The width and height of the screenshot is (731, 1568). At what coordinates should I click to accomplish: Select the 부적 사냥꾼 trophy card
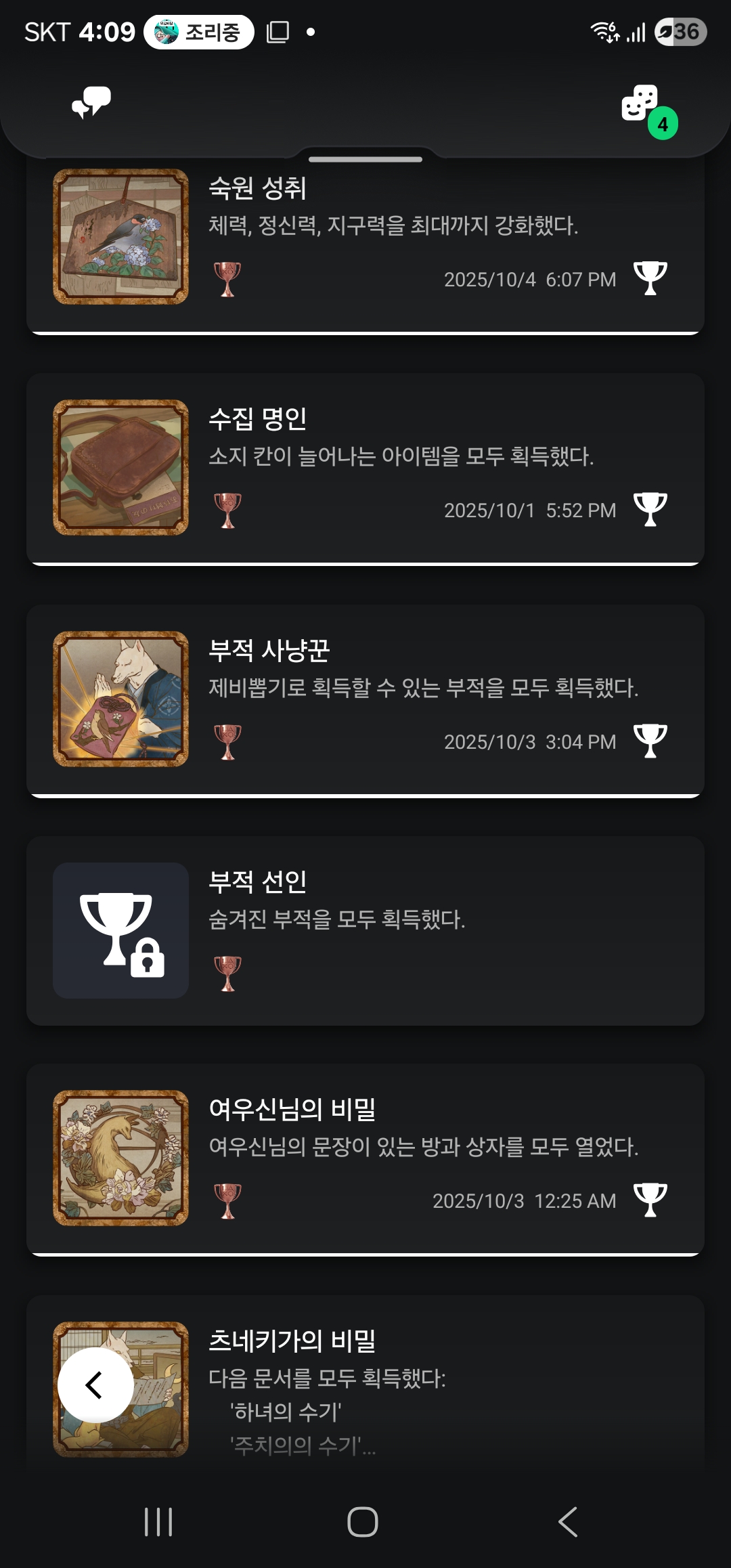(365, 699)
